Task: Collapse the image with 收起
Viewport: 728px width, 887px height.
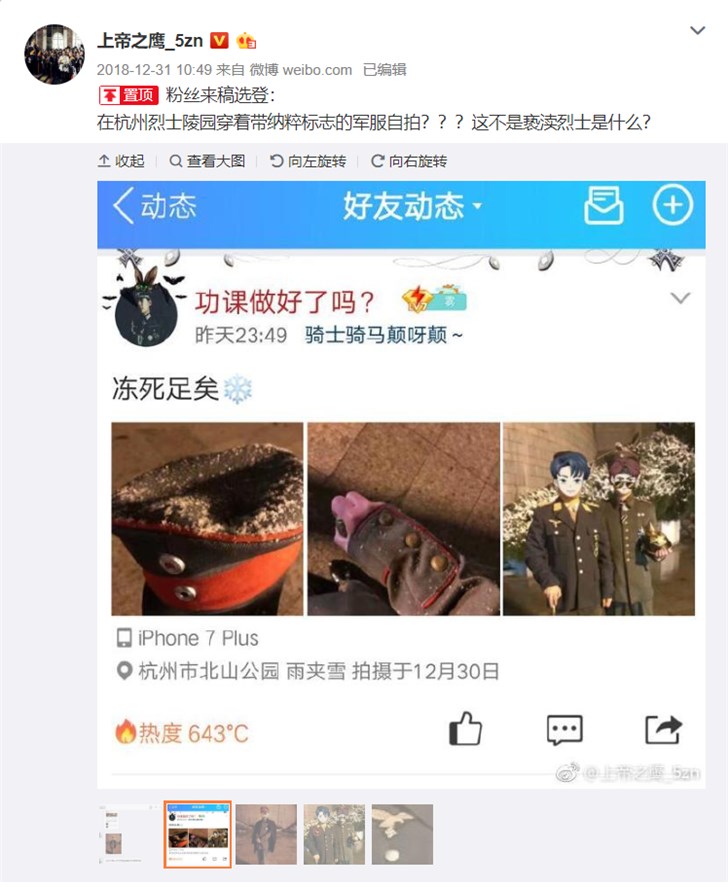Action: pyautogui.click(x=122, y=161)
